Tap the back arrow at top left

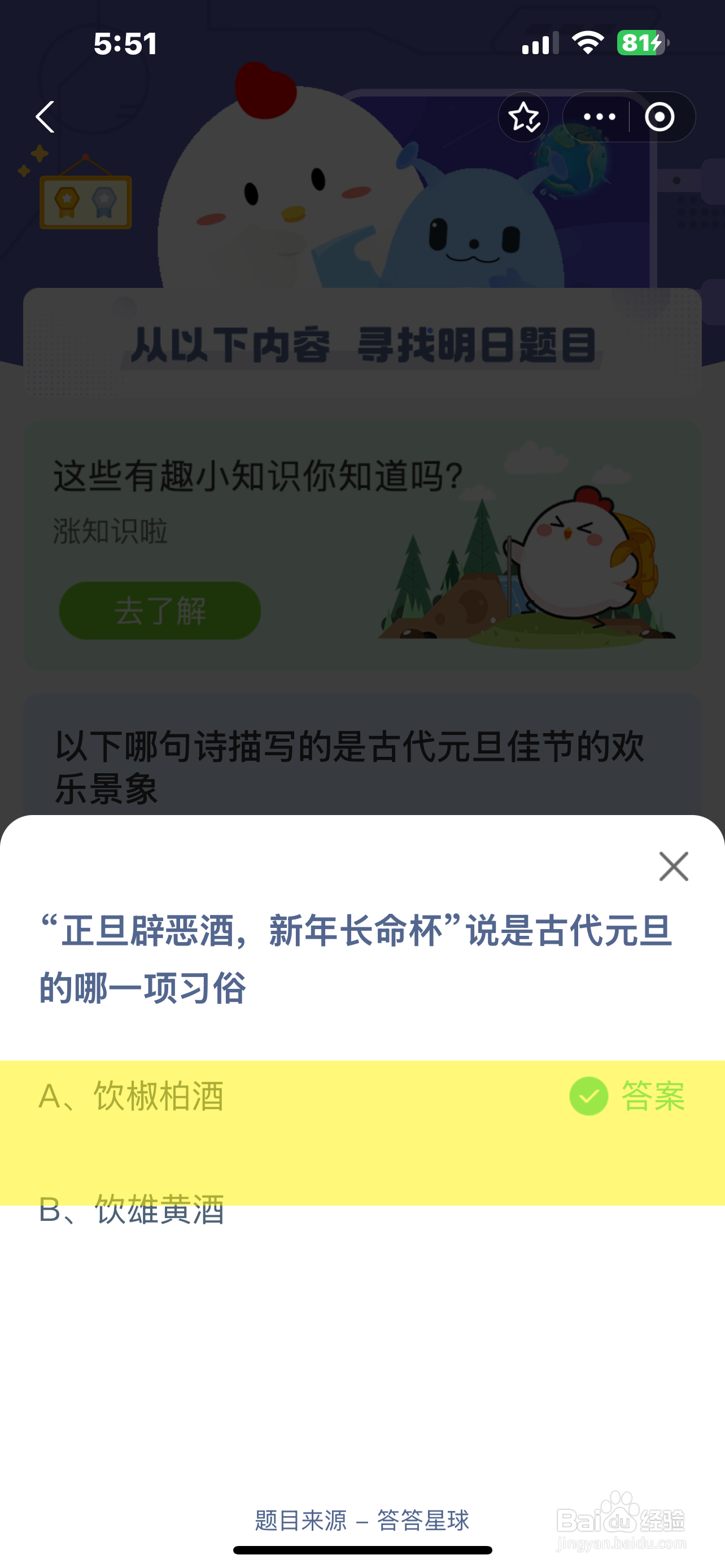click(x=45, y=117)
